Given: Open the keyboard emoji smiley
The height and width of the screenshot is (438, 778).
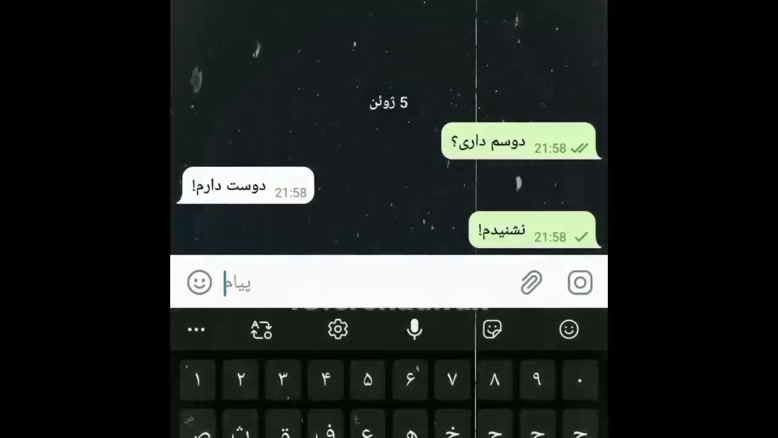Looking at the screenshot, I should (569, 329).
